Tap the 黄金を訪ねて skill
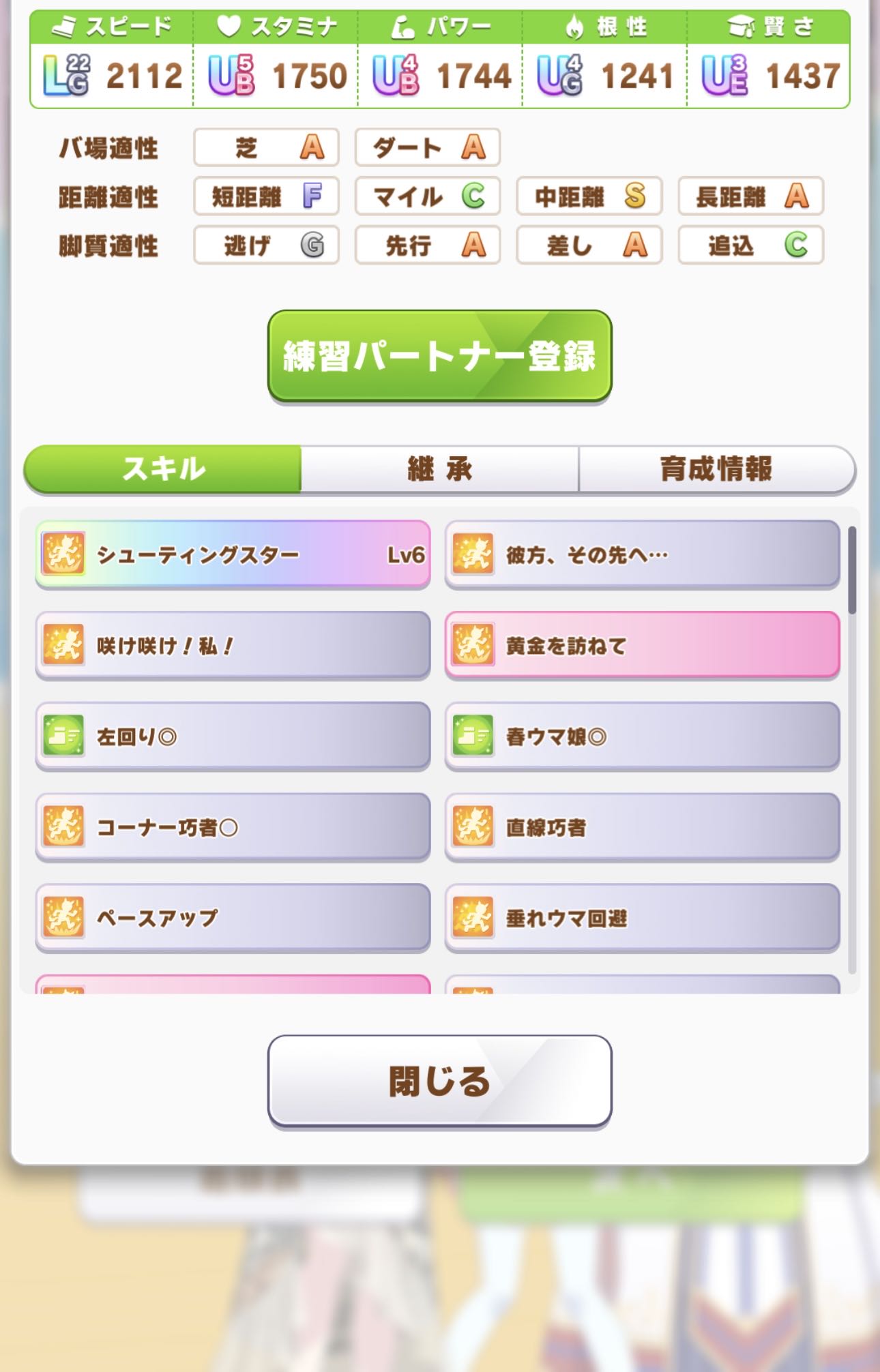The width and height of the screenshot is (880, 1372). tap(642, 644)
